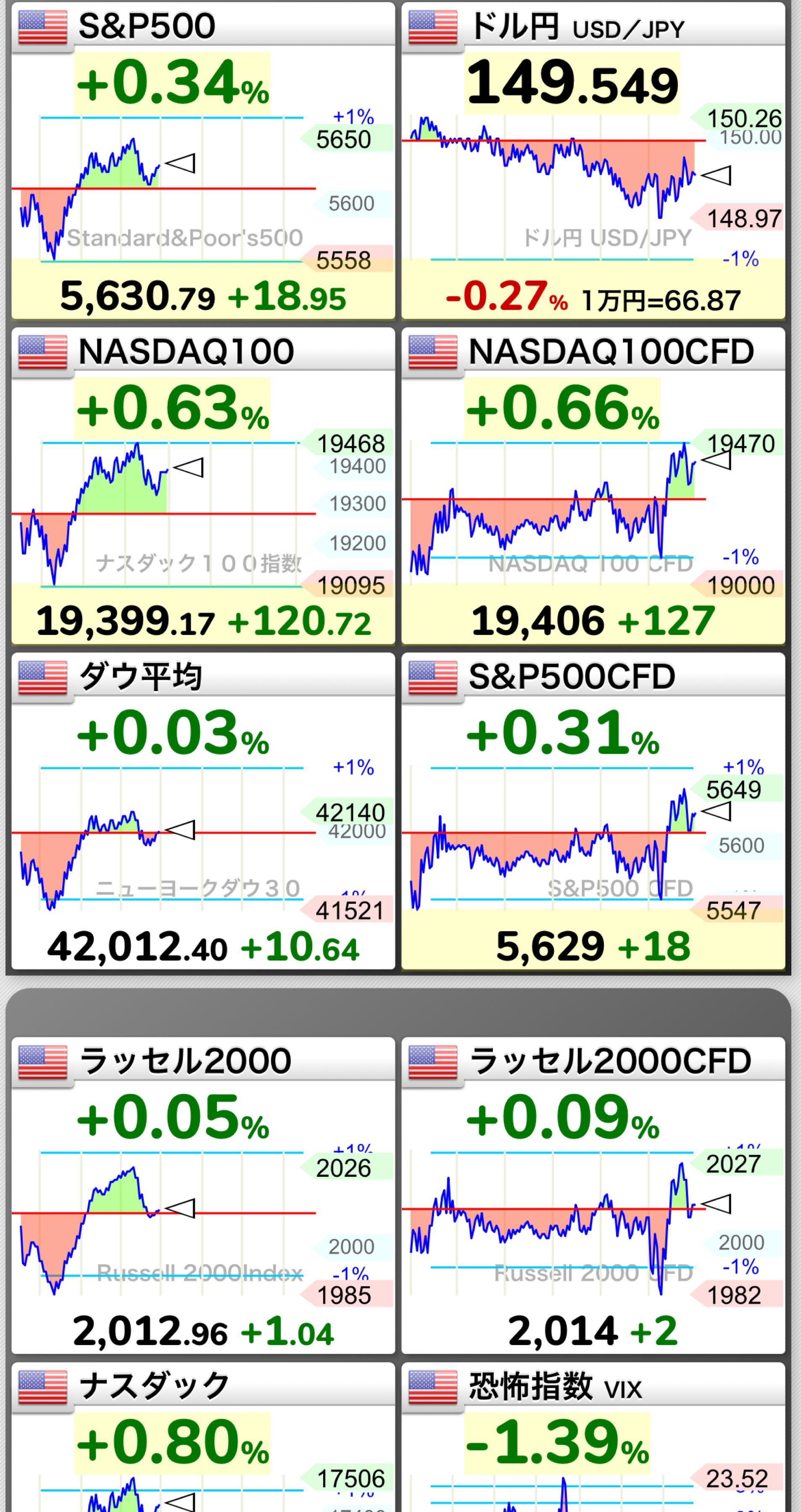View the NASDAQ100 index card
The image size is (801, 1512).
tap(203, 486)
